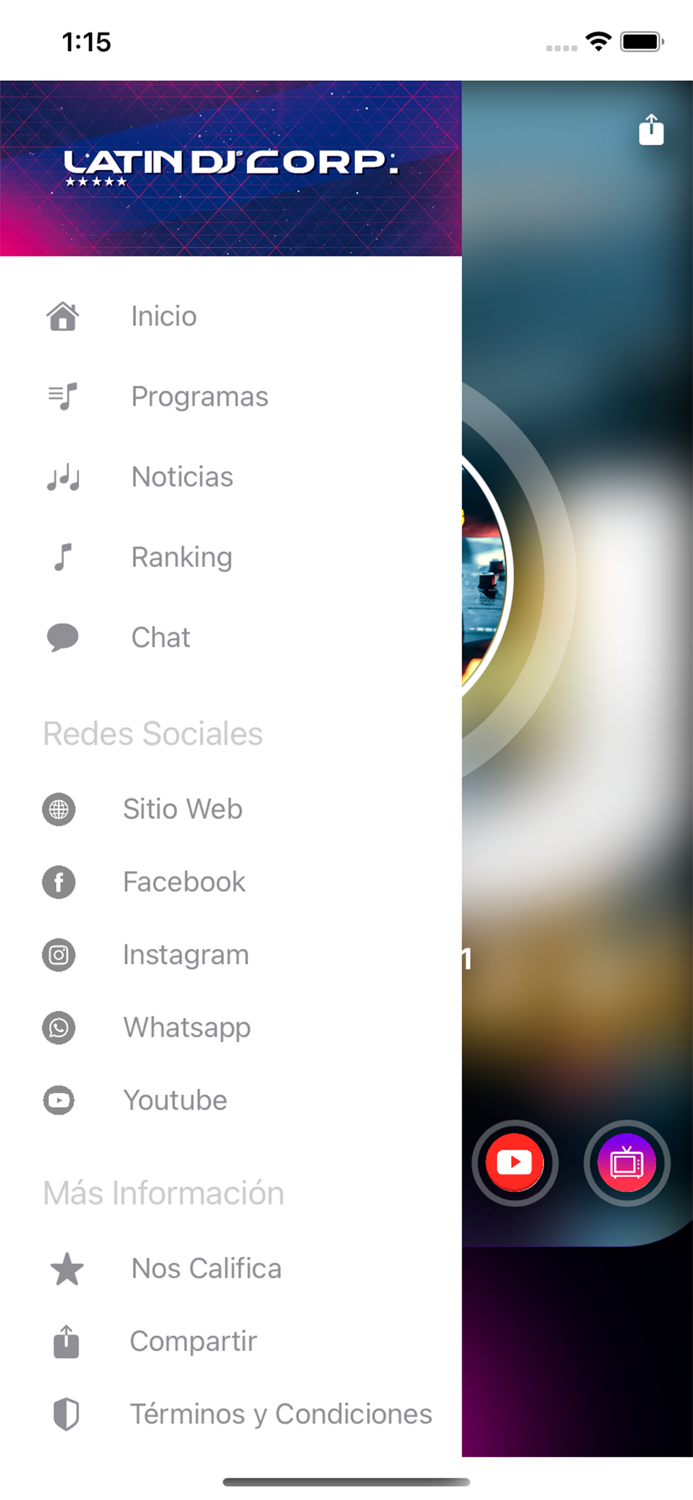This screenshot has height=1500, width=693.
Task: Select Youtube in the Redes Sociales list
Action: click(x=231, y=1100)
